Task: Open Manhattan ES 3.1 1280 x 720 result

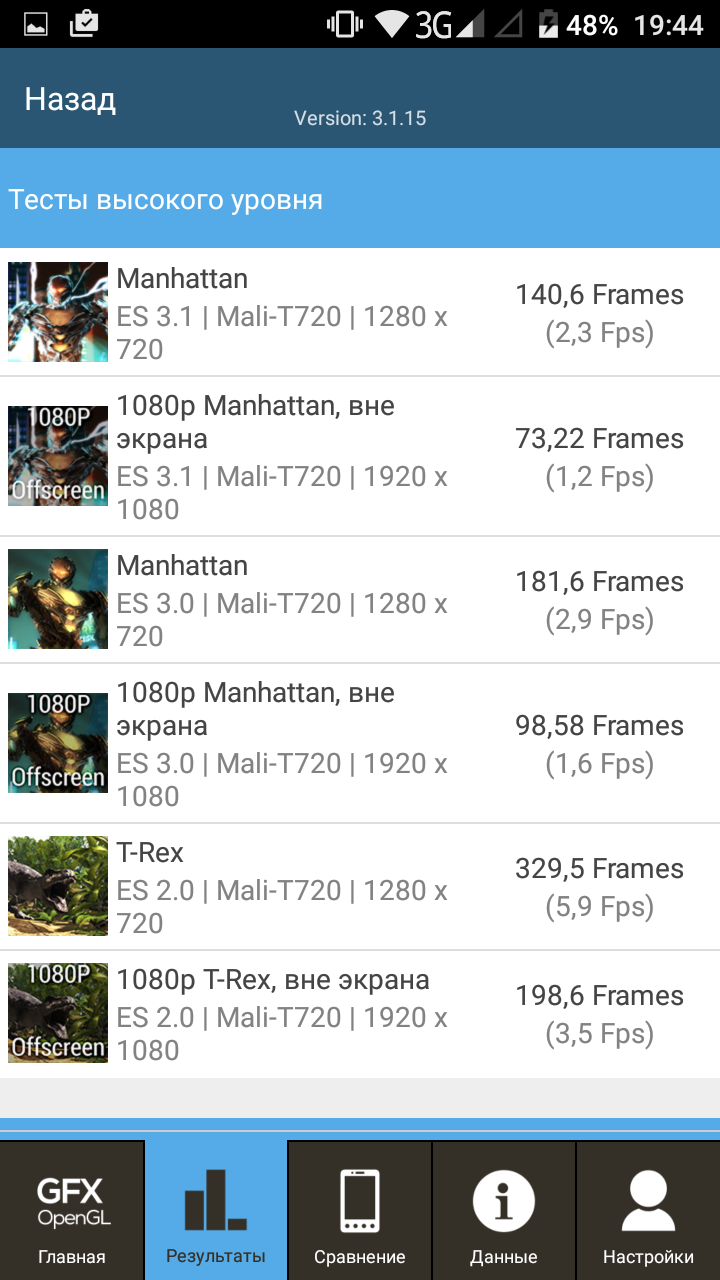Action: 360,313
